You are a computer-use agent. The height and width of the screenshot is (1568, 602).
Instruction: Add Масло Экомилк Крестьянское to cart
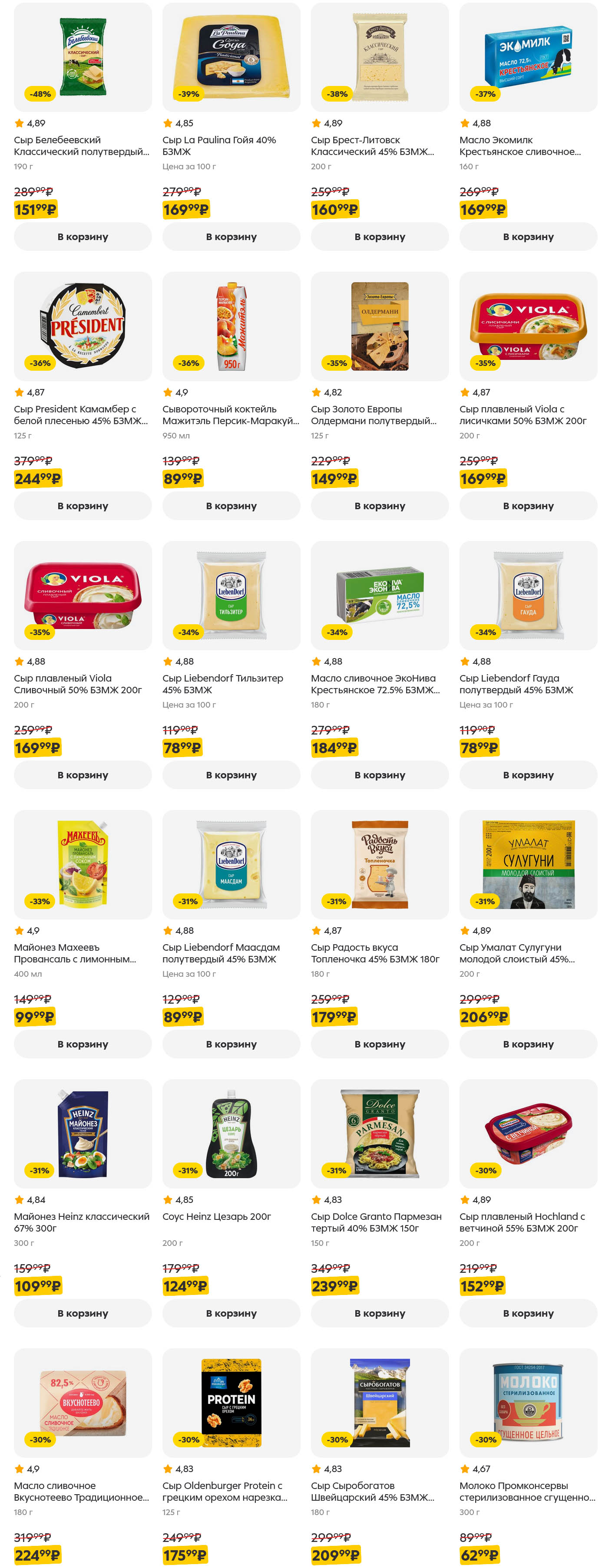pos(528,237)
